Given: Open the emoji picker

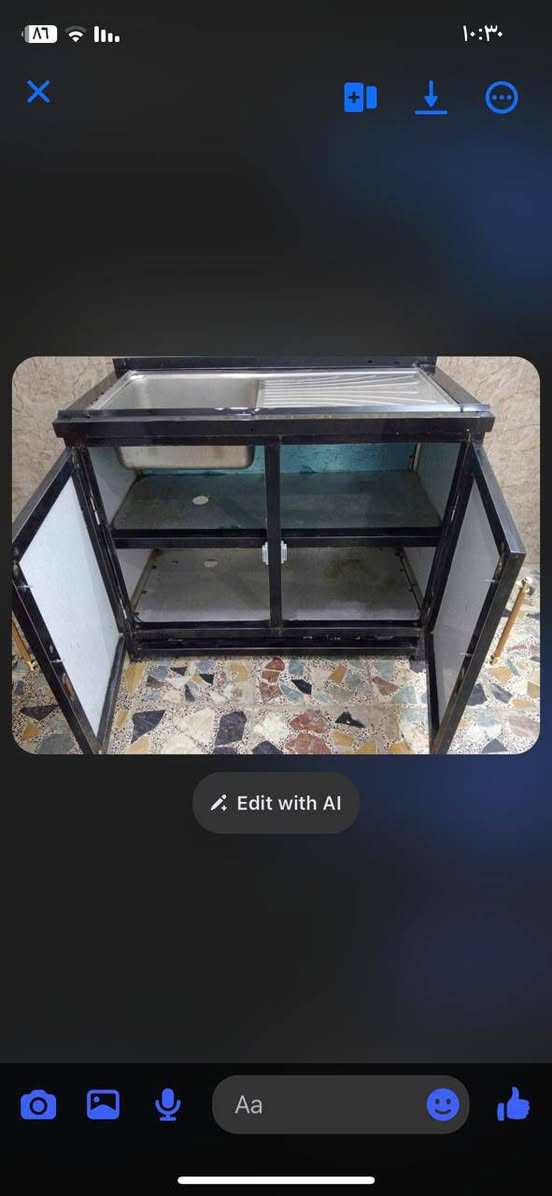Looking at the screenshot, I should (443, 1104).
